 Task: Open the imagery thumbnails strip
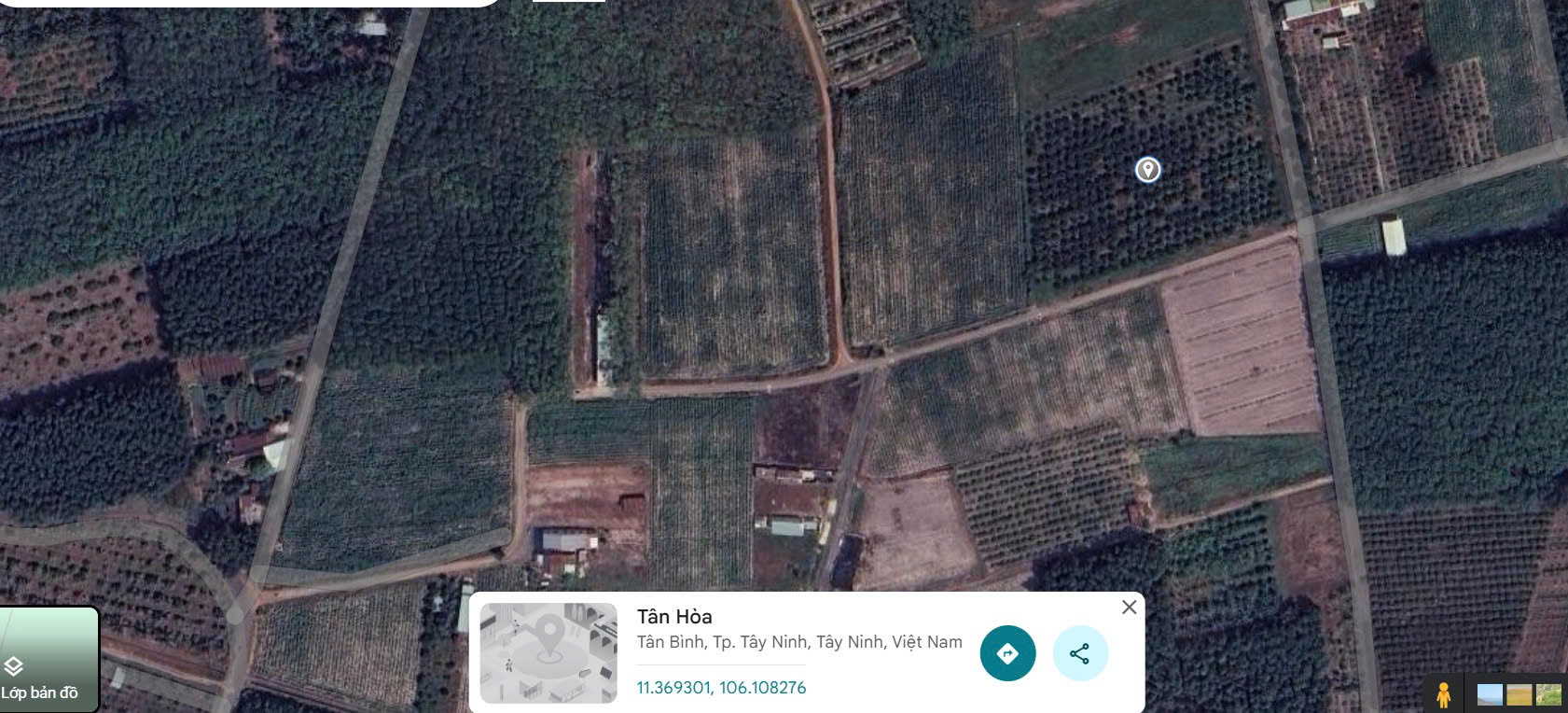pos(1519,694)
